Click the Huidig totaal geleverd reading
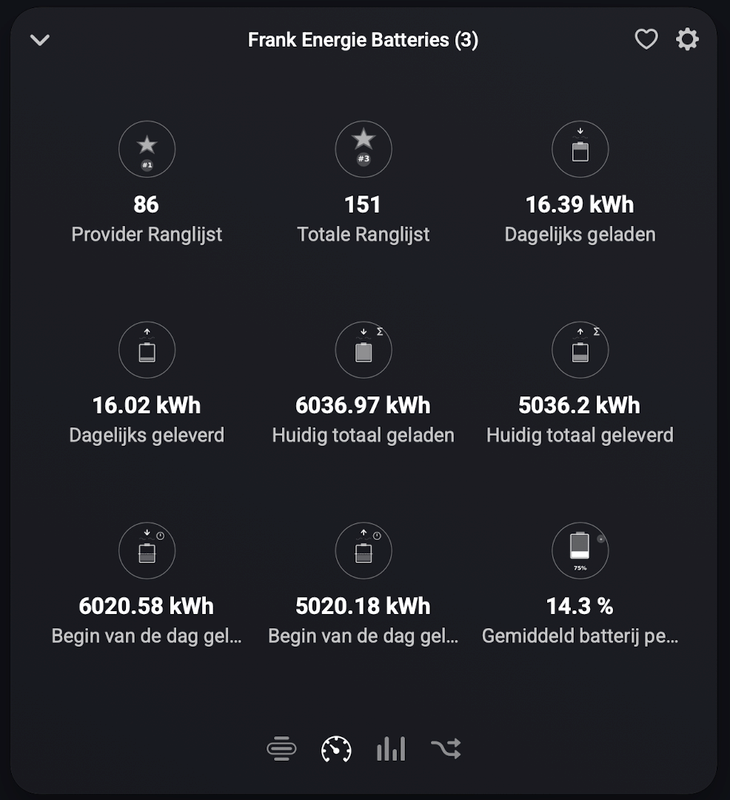Screen dimensions: 730x800 (581, 405)
